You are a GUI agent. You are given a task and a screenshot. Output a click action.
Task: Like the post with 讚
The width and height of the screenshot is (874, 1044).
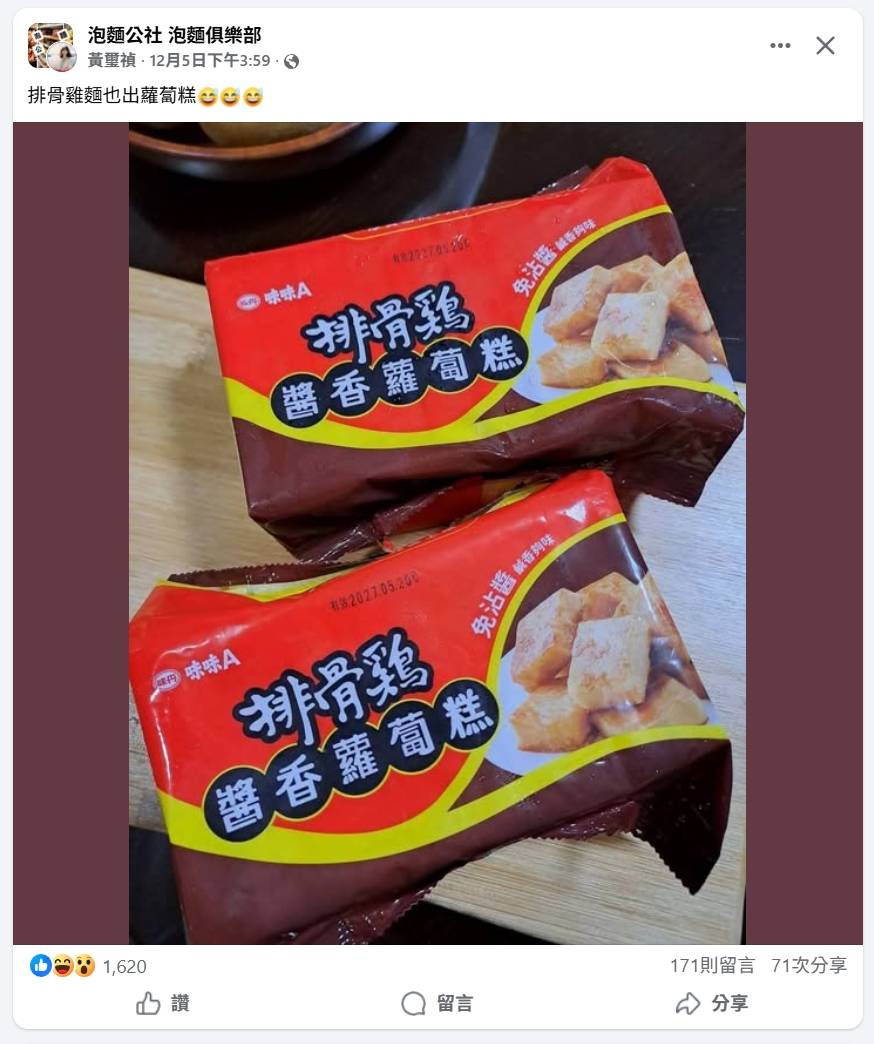click(x=162, y=1003)
